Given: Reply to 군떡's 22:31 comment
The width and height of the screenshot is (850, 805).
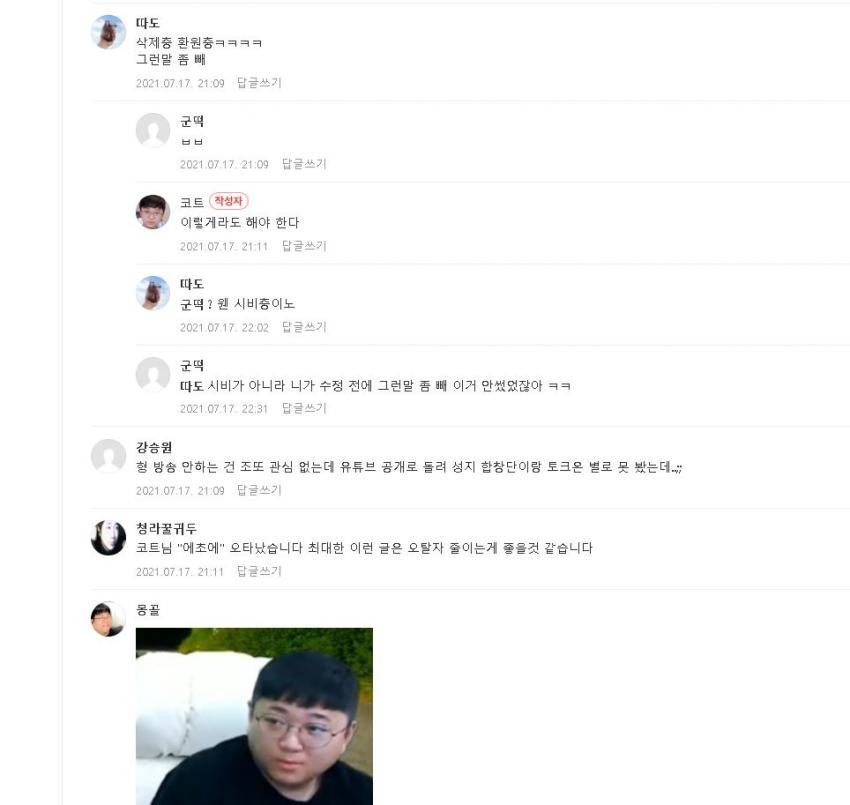Looking at the screenshot, I should click(x=303, y=408).
